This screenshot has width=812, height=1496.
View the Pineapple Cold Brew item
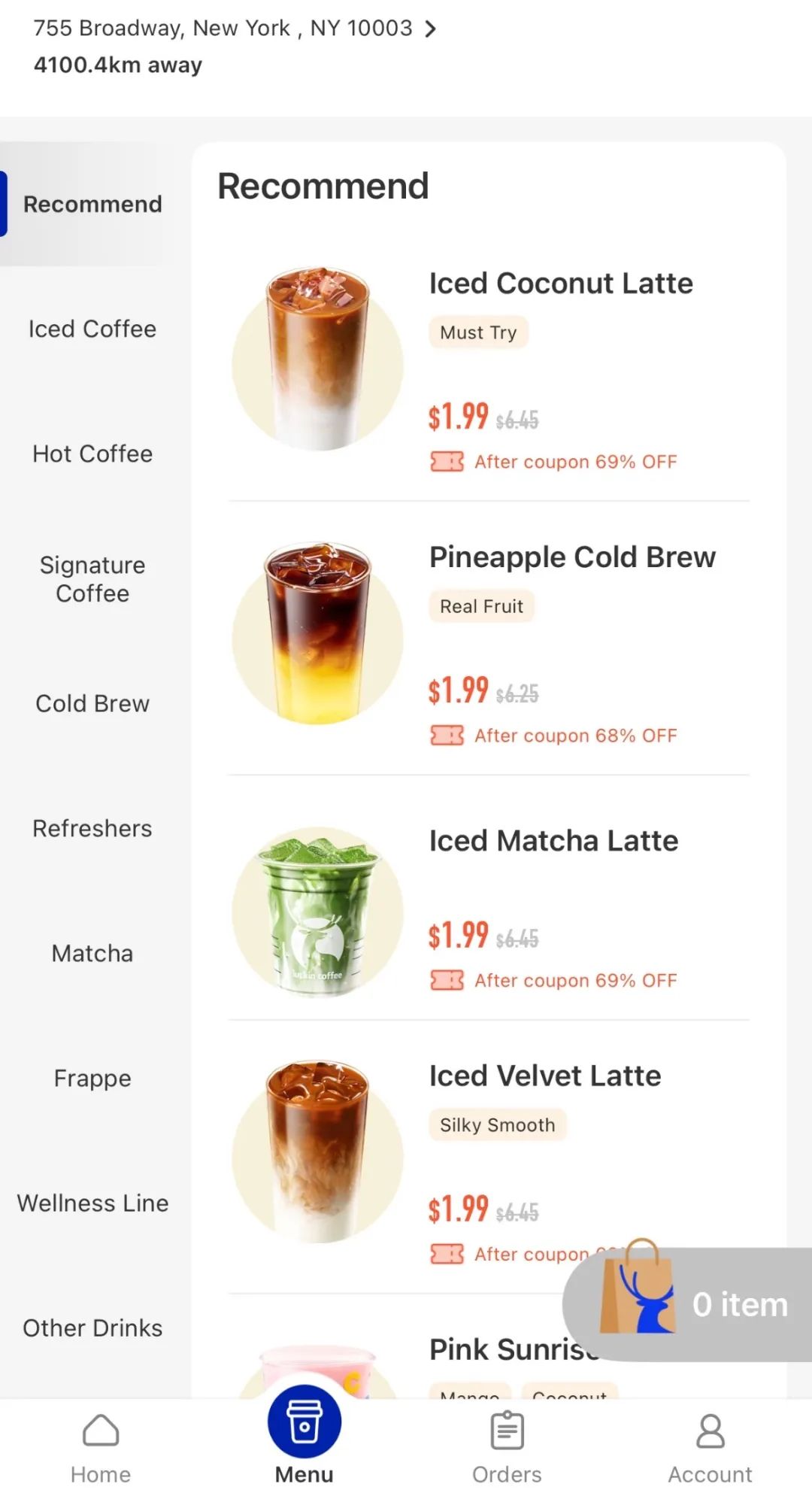571,557
